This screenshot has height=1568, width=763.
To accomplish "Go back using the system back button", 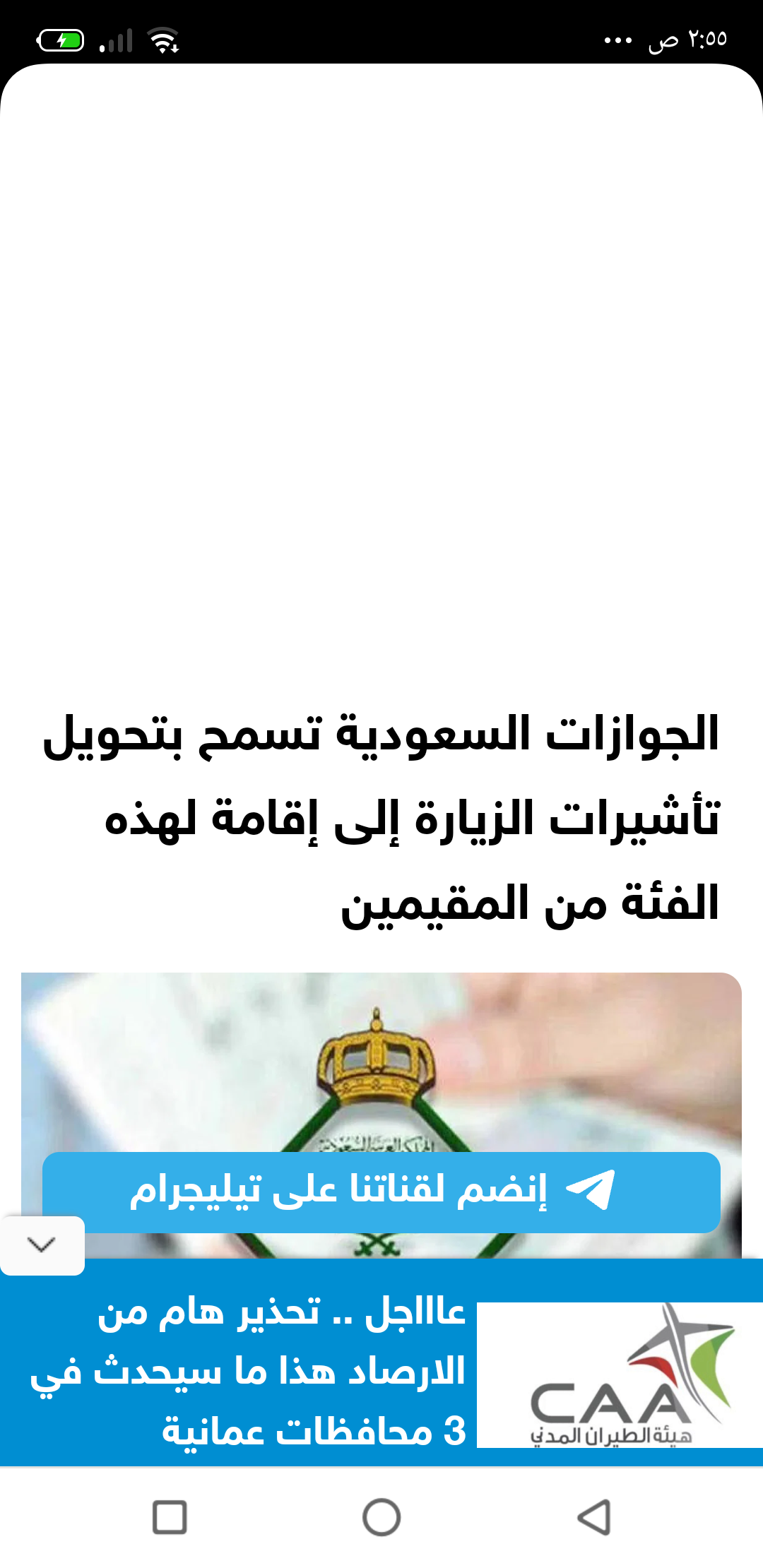I will tap(594, 1516).
